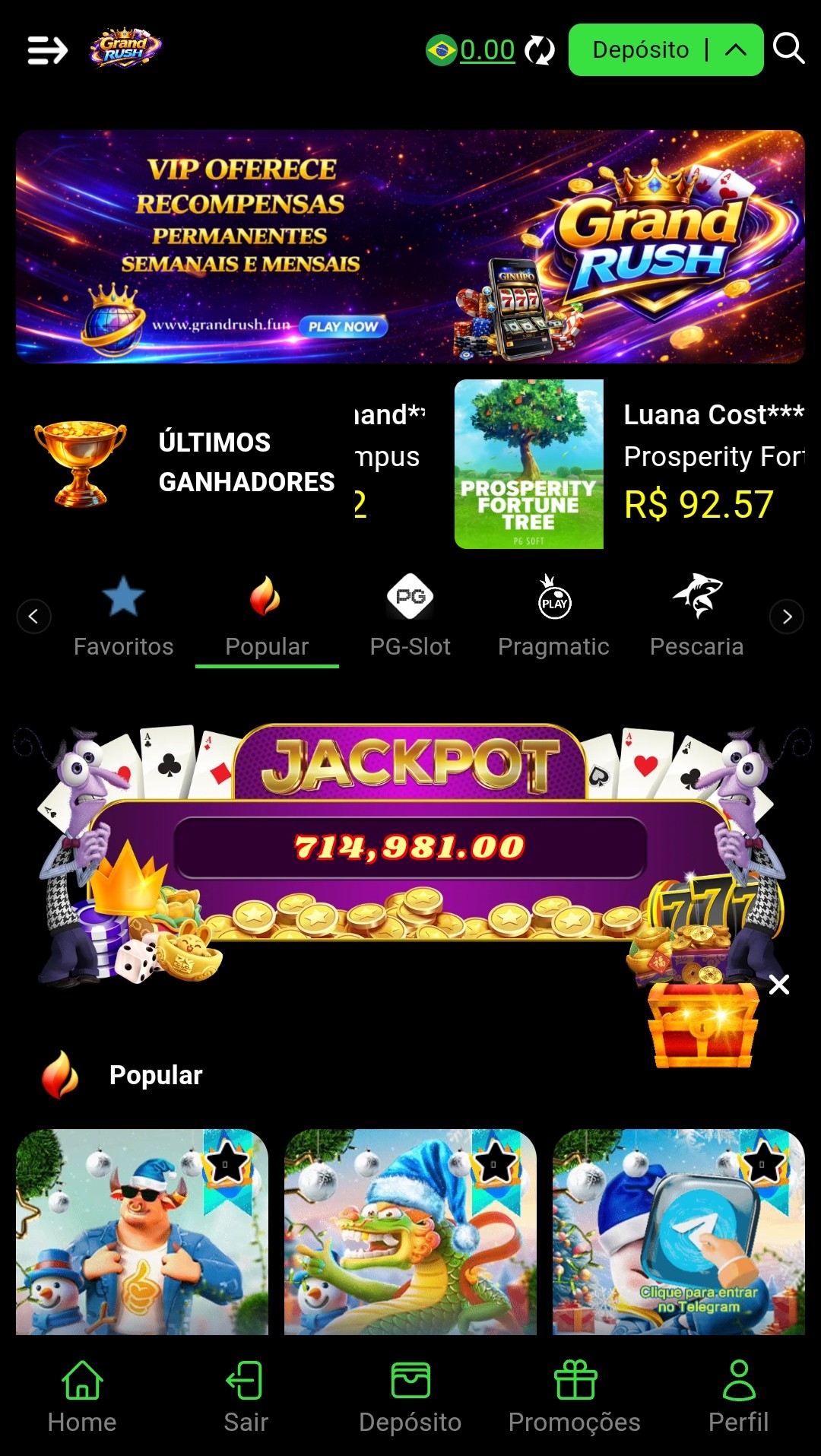Show previous game categories with left arrow

coord(33,617)
